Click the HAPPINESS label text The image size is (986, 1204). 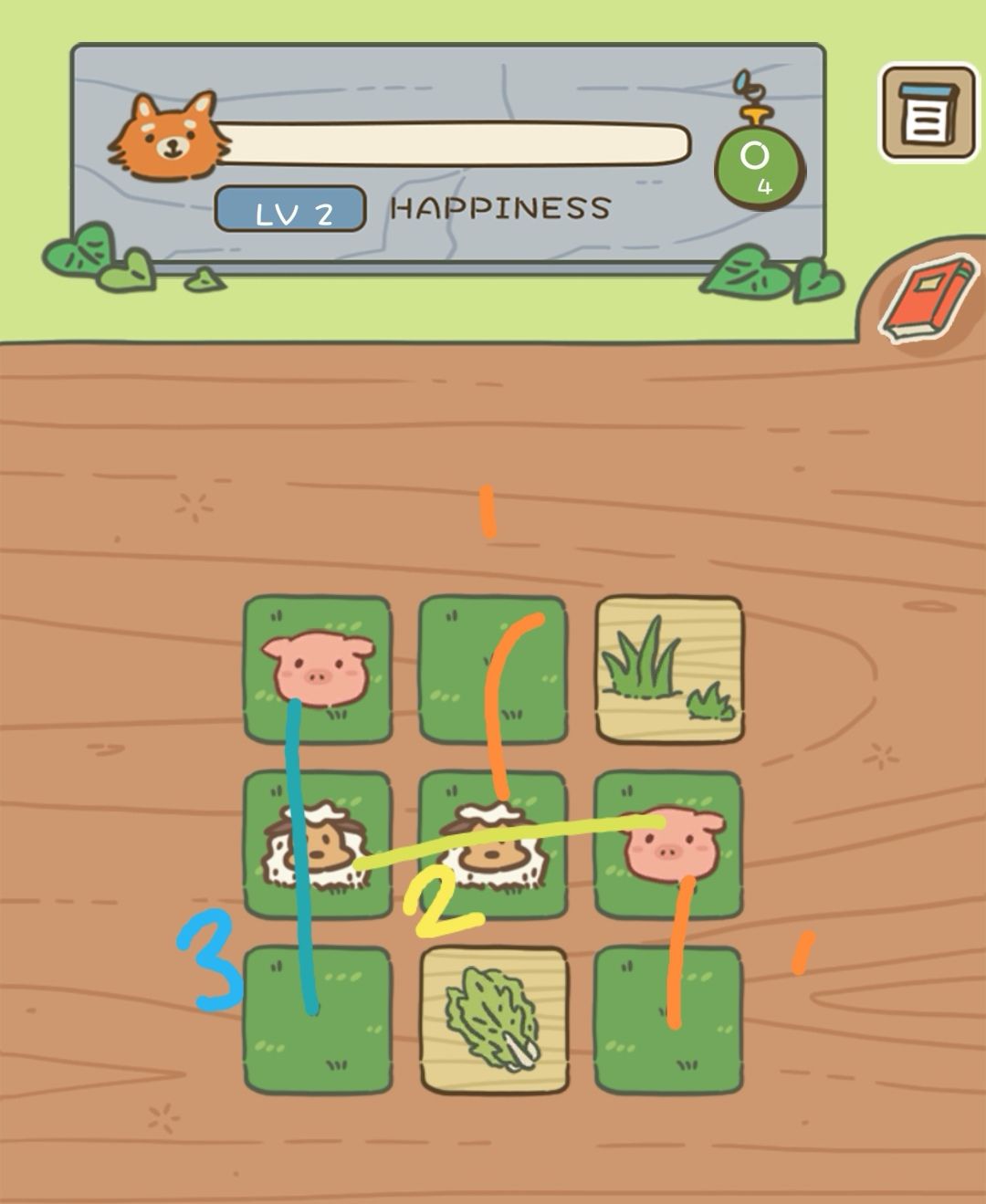point(498,209)
